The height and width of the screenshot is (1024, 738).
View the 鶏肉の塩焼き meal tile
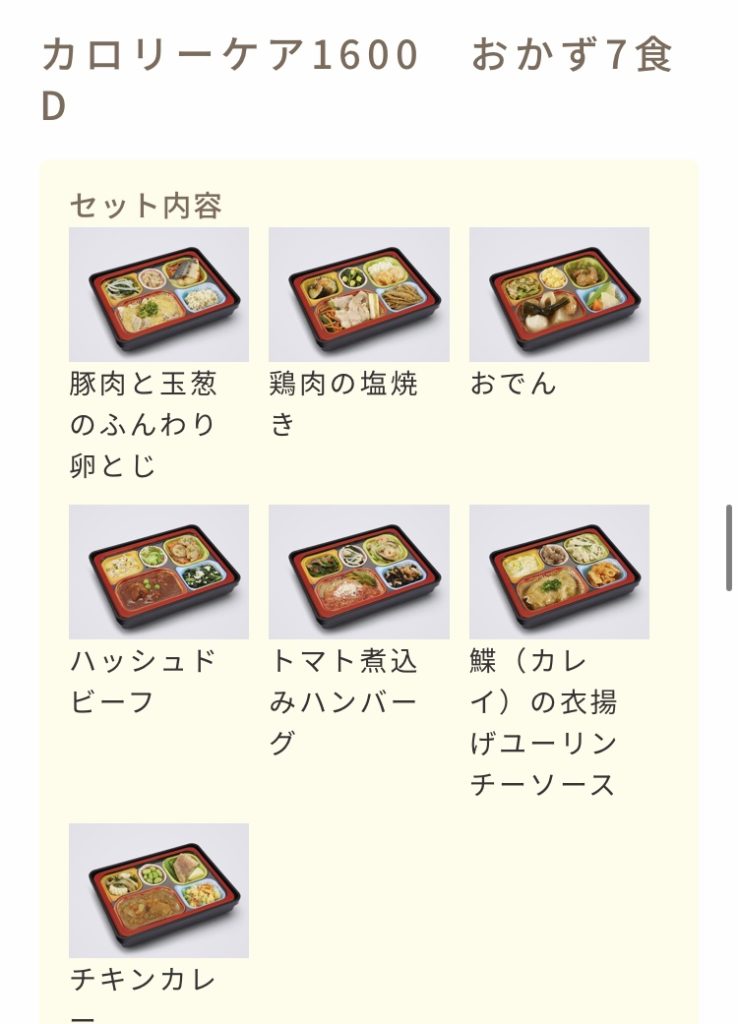[358, 294]
